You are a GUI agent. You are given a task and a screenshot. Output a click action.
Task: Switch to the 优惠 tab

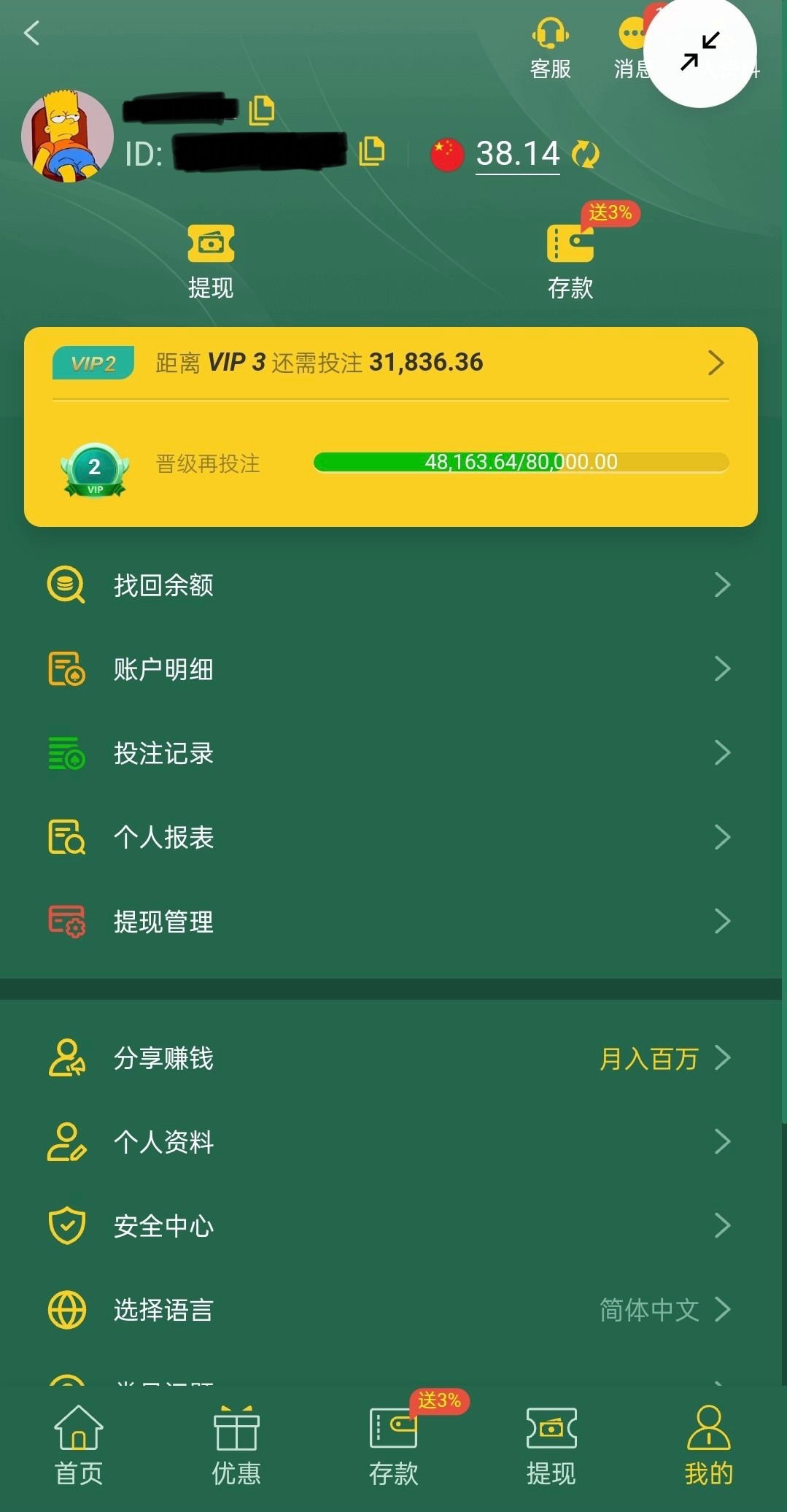point(236,1446)
